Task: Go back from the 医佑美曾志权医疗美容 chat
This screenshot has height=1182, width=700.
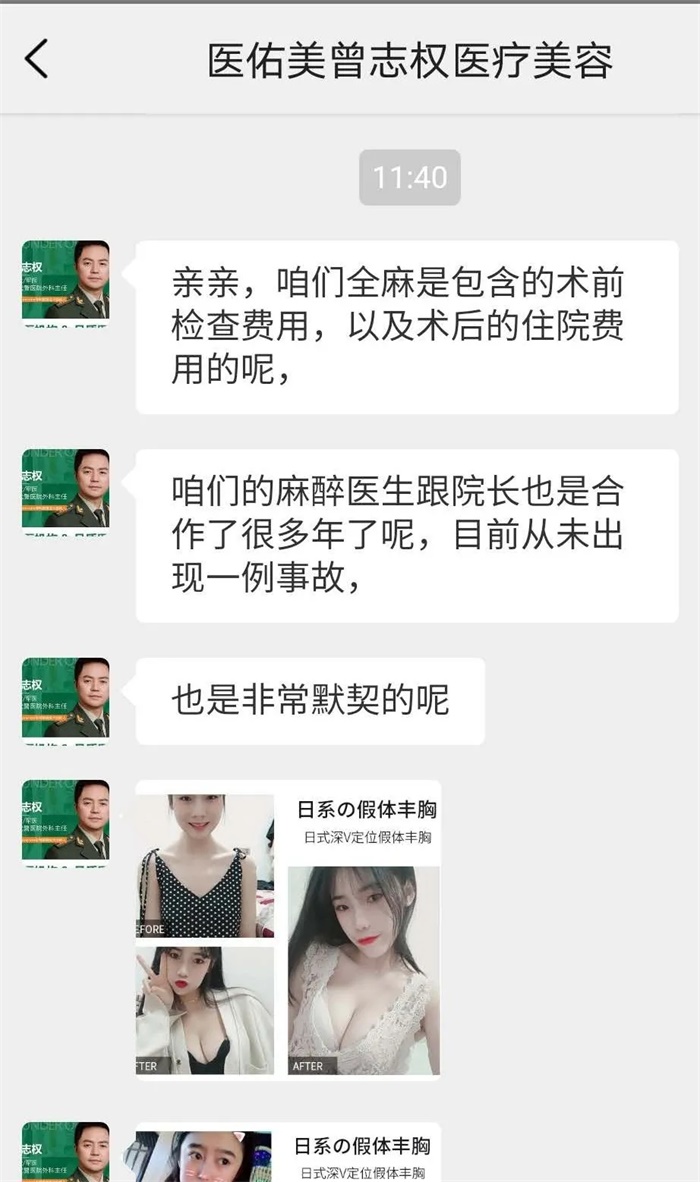Action: coord(37,59)
